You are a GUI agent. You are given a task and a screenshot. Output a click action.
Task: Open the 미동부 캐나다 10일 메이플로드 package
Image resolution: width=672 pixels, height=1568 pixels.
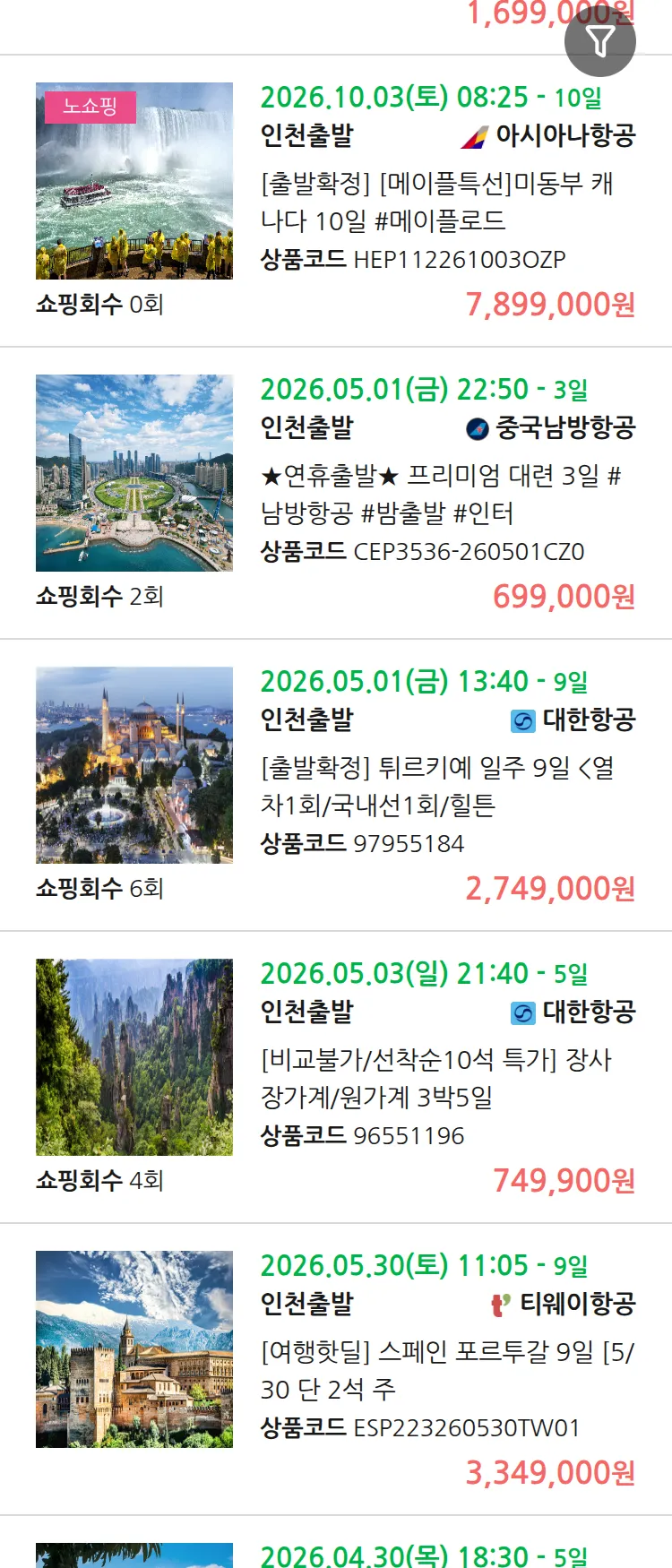[x=436, y=202]
